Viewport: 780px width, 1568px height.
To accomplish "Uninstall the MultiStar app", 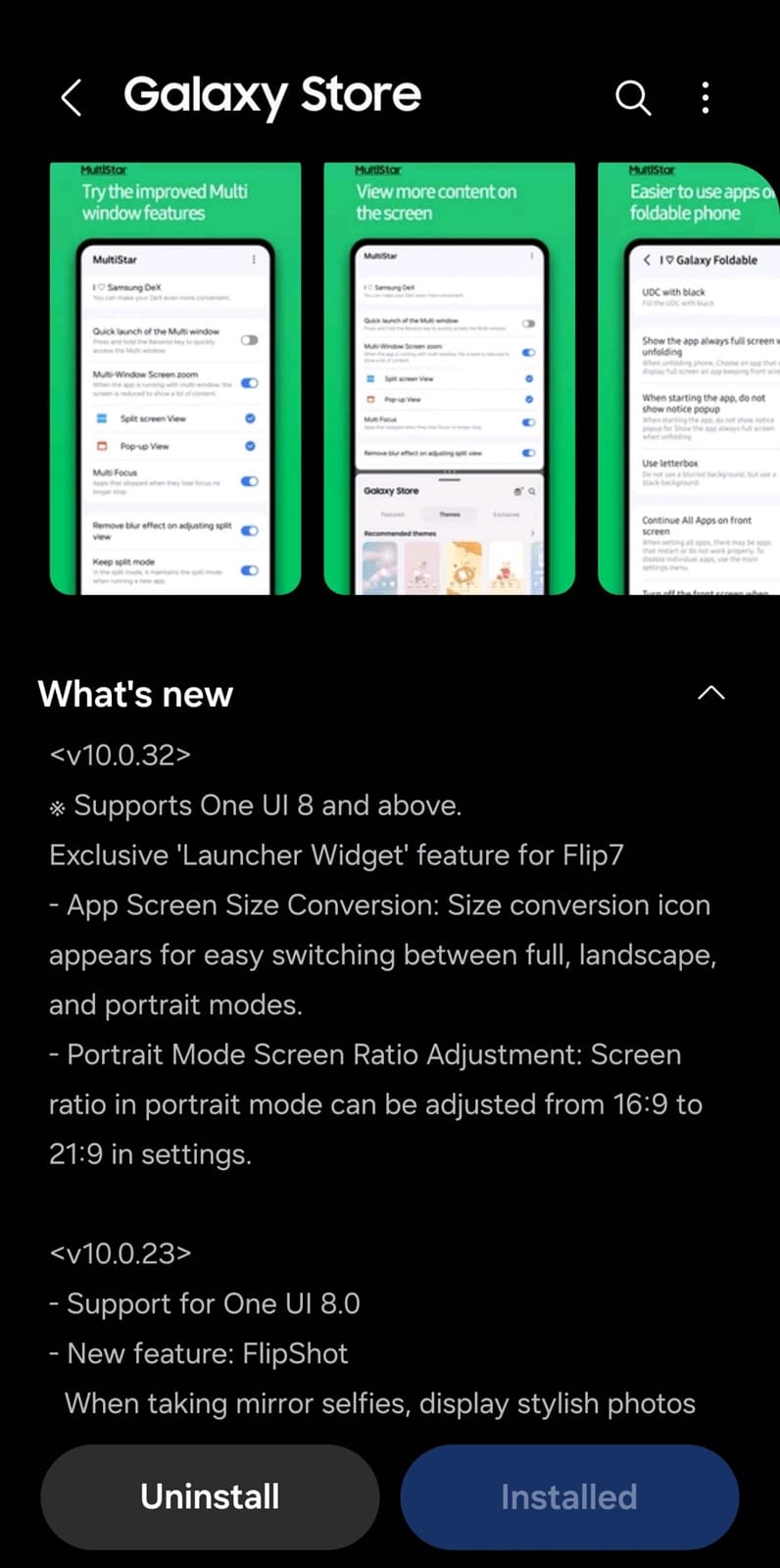I will 210,1496.
